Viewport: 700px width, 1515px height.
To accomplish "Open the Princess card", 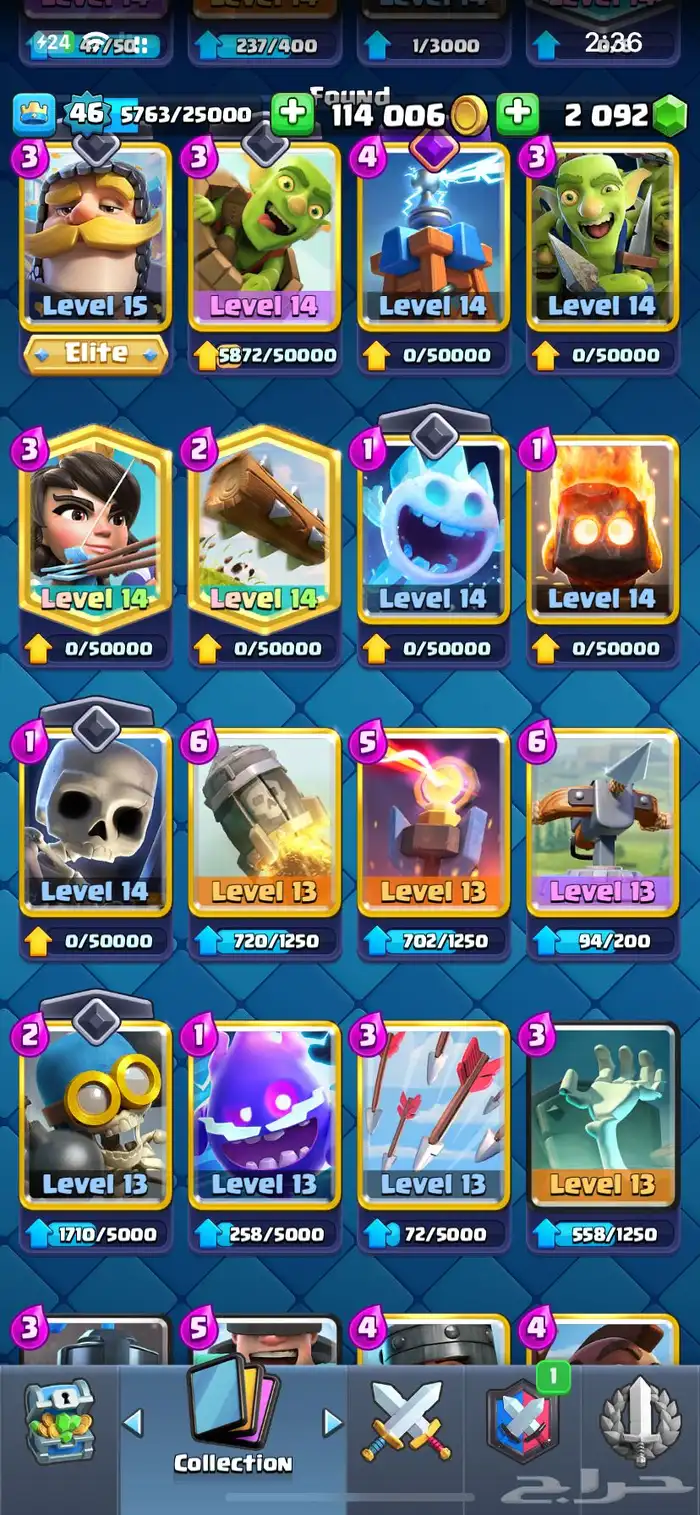I will 96,530.
